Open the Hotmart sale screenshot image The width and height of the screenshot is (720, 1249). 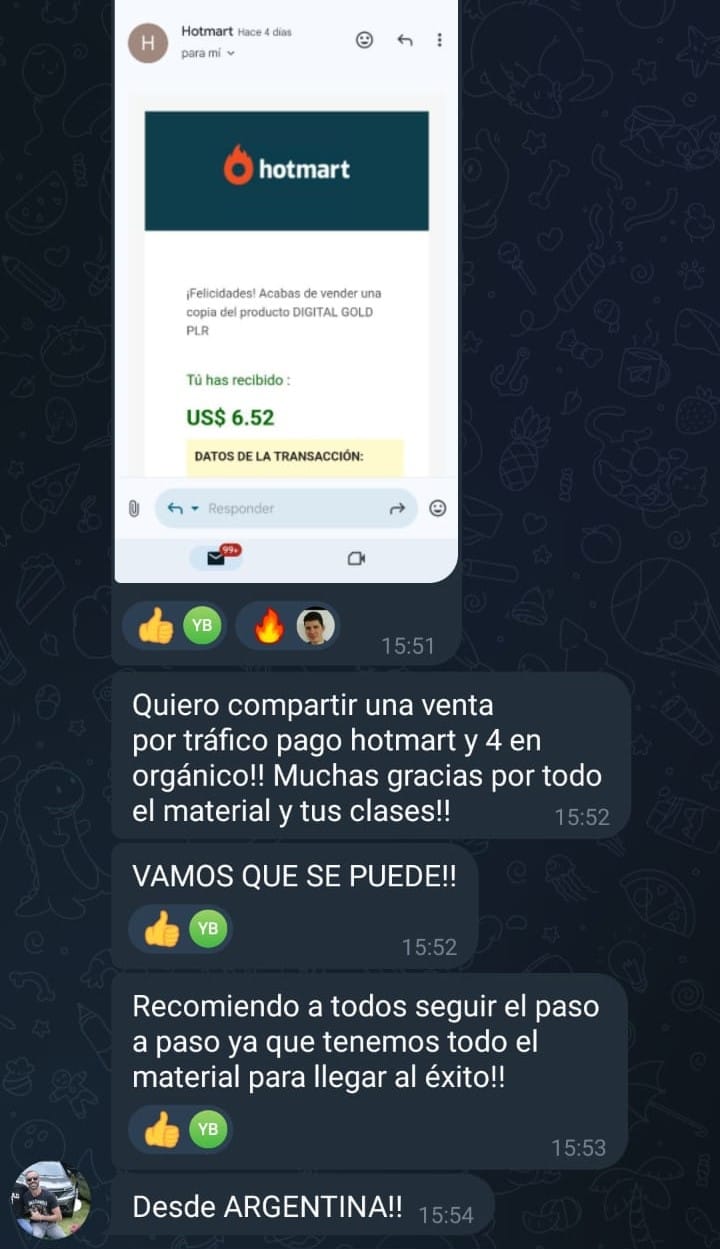click(x=286, y=290)
